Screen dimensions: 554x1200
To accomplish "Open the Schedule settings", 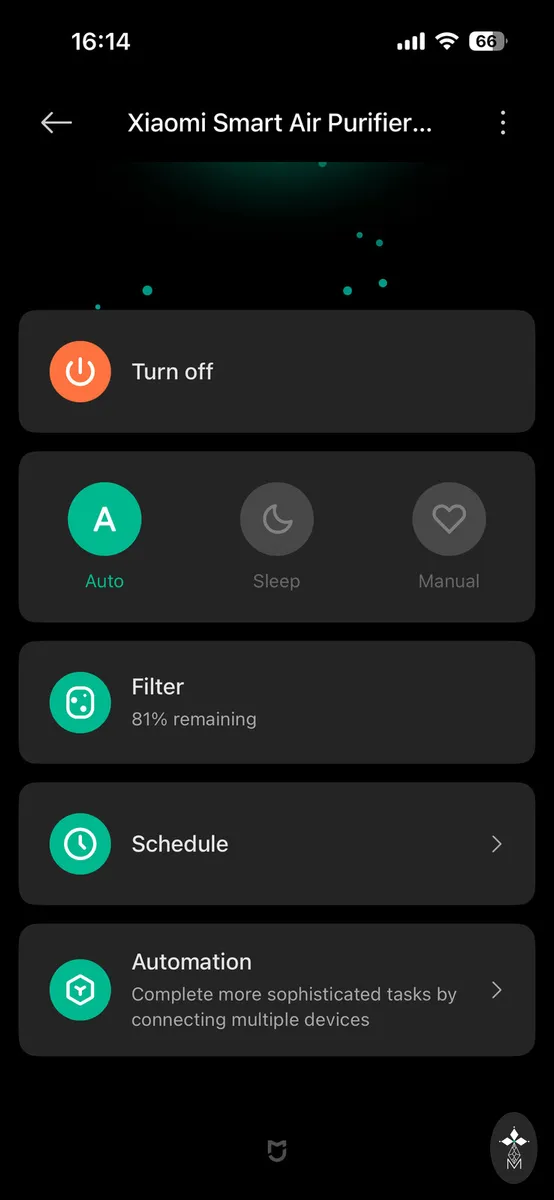I will click(277, 843).
